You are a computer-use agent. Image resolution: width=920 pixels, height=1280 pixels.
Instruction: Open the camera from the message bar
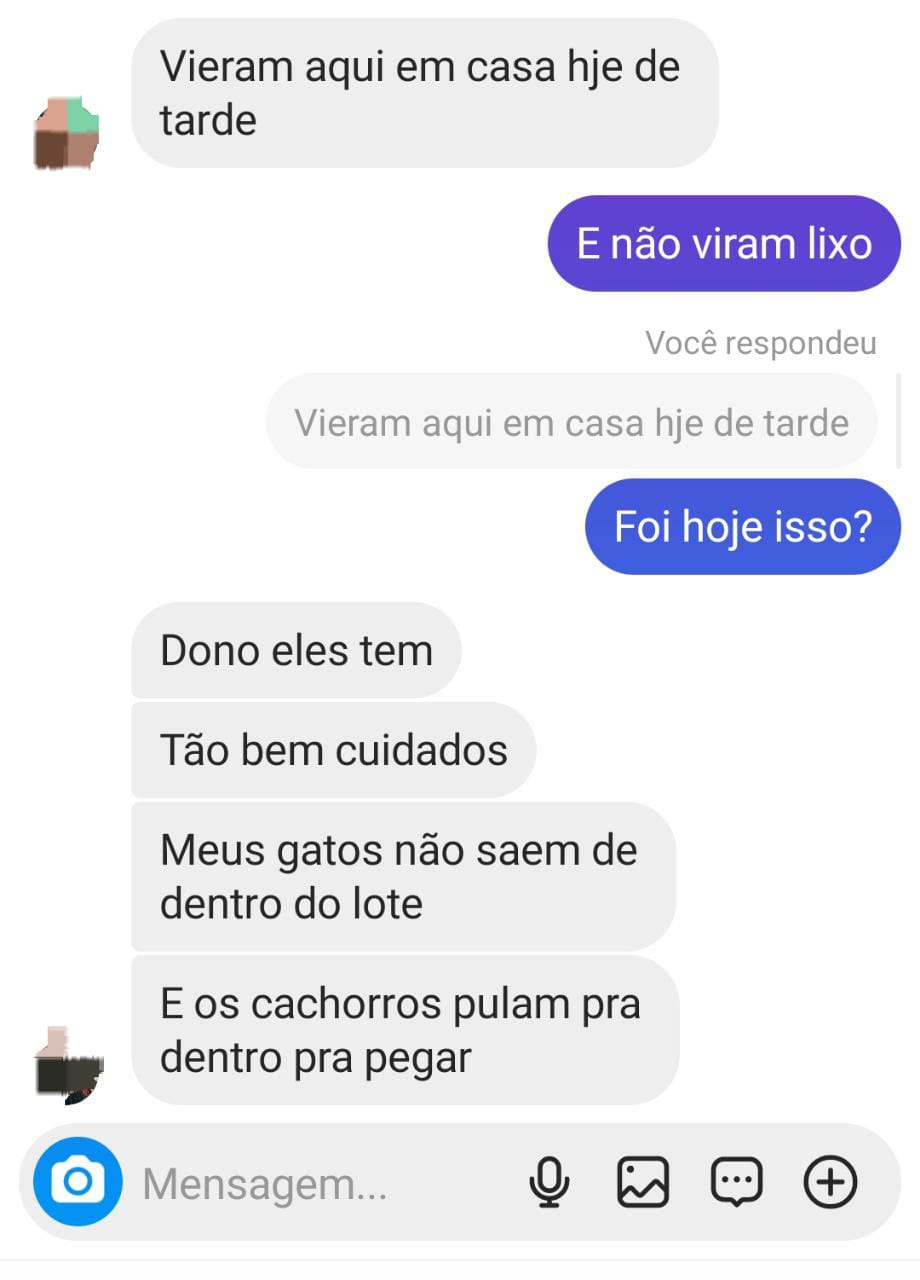[x=77, y=1183]
